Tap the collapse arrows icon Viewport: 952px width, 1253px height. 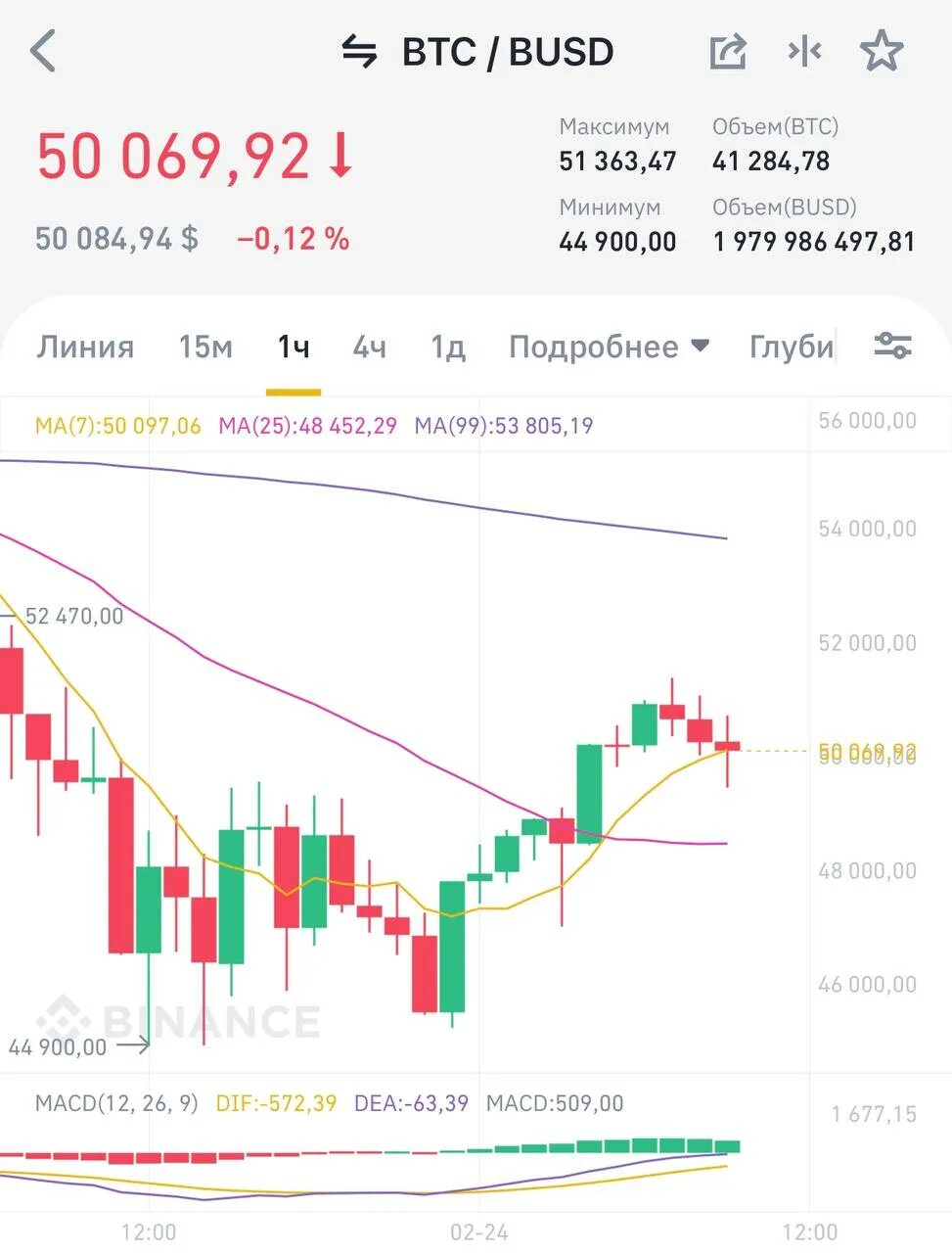pyautogui.click(x=804, y=51)
